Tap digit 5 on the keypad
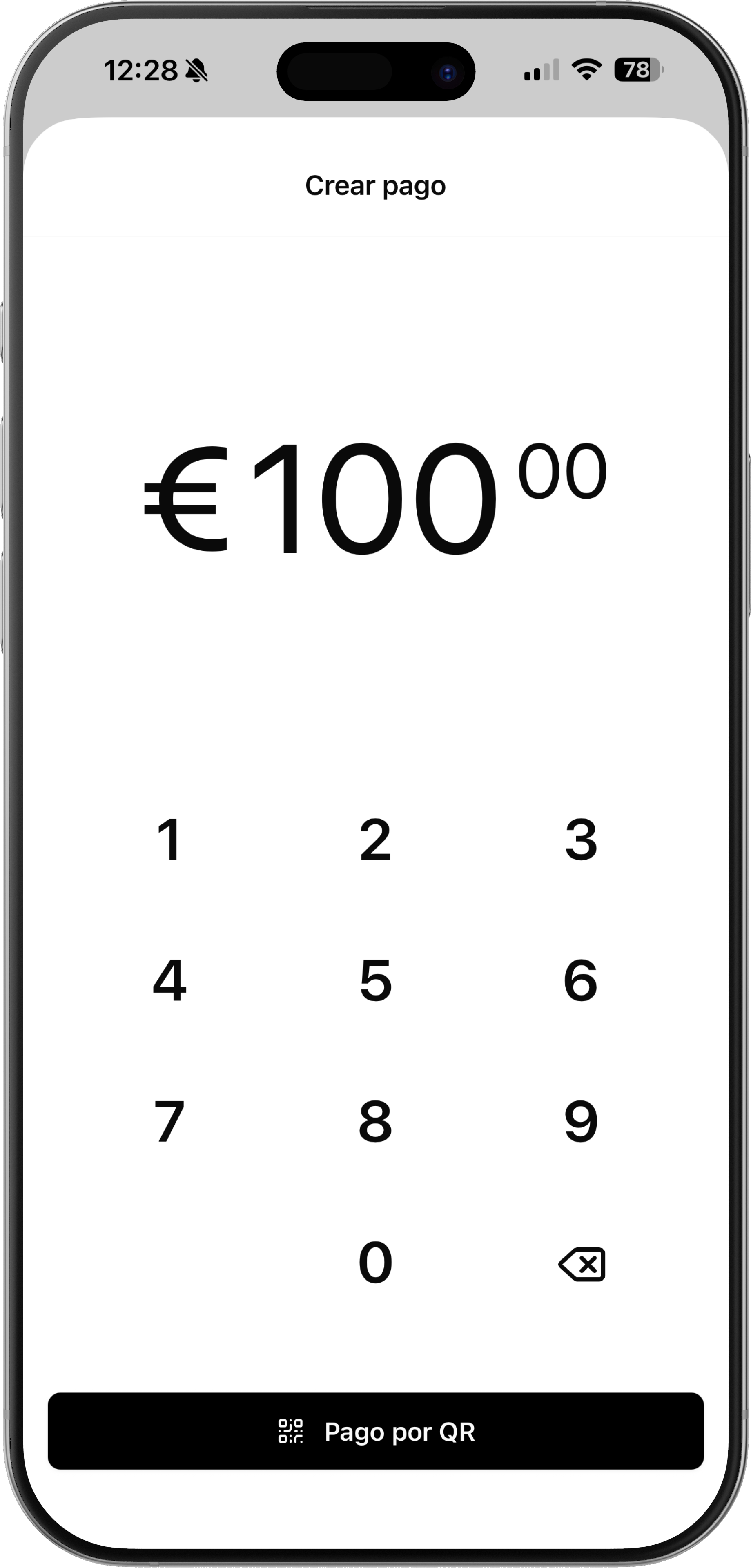The image size is (751, 1568). (375, 980)
